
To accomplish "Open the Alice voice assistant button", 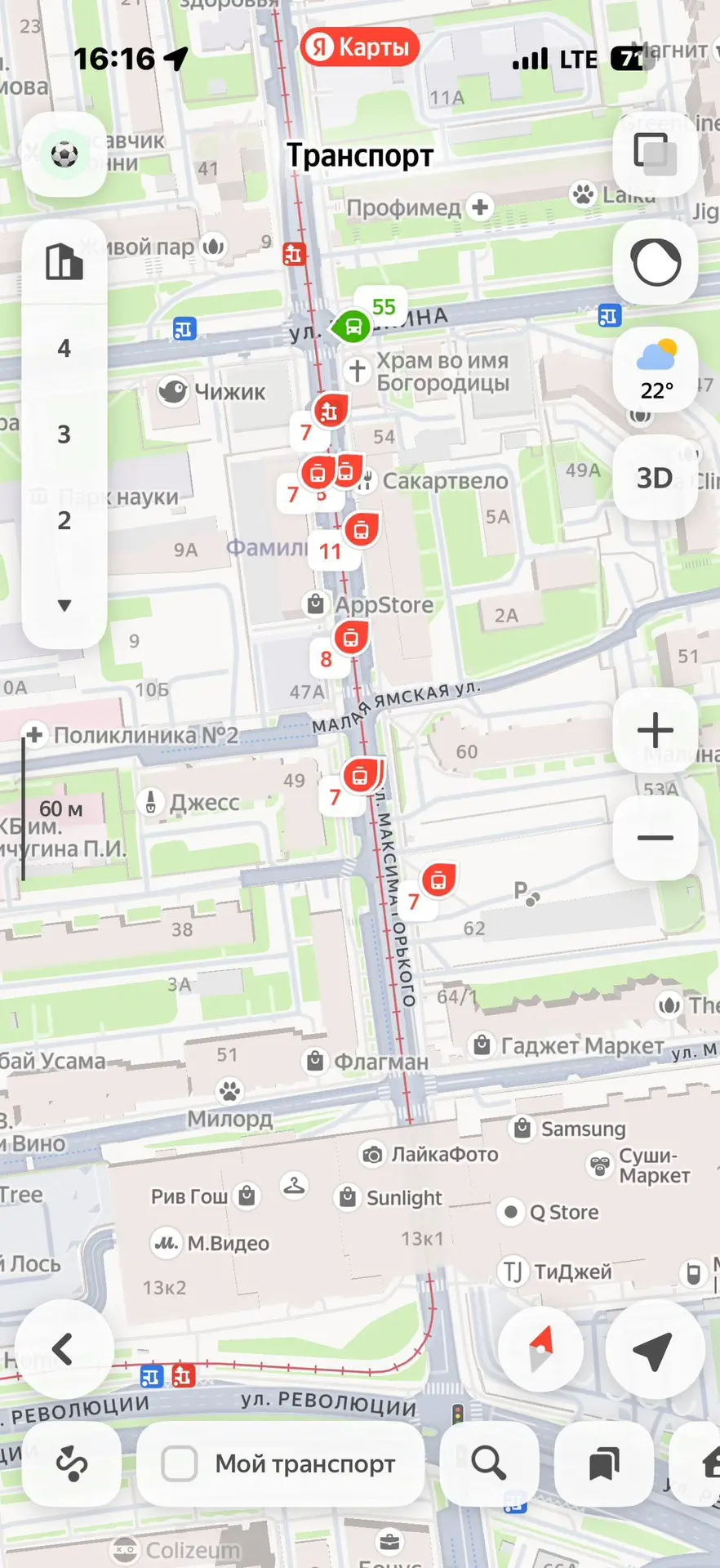I will coord(656,262).
